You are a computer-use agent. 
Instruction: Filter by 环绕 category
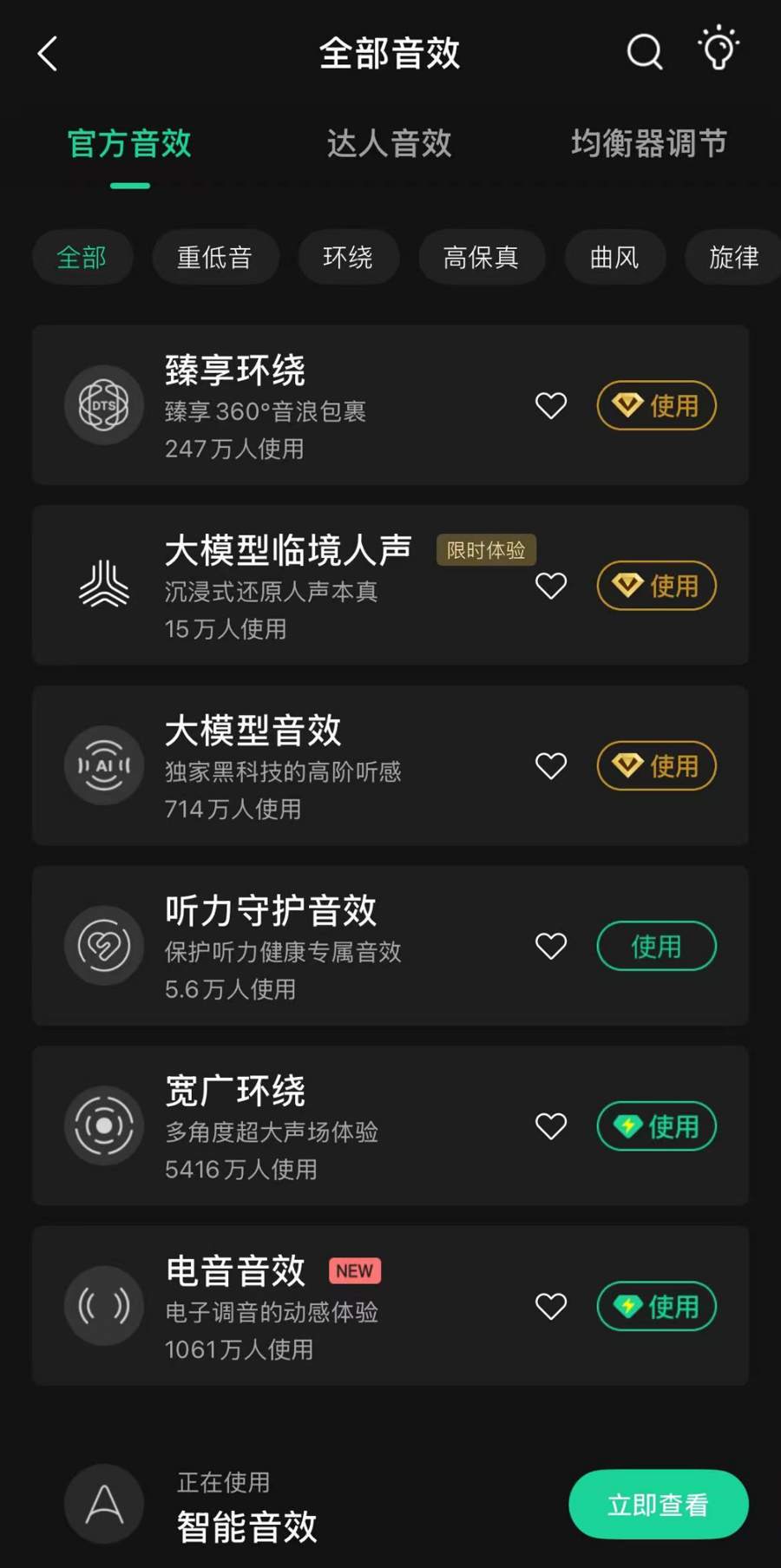tap(348, 258)
